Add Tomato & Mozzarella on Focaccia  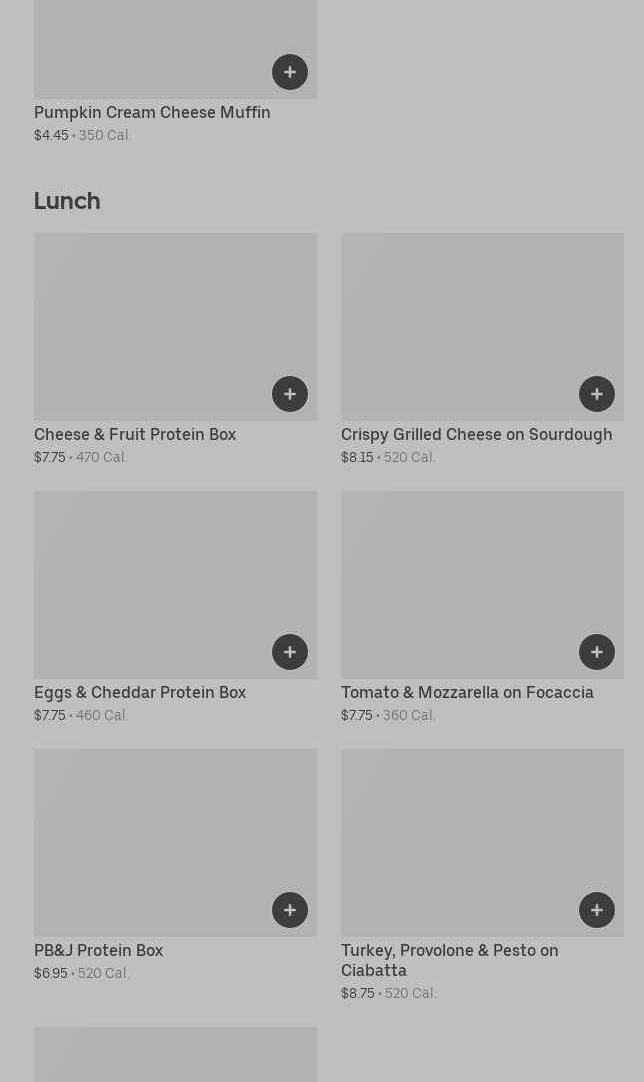pyautogui.click(x=597, y=652)
